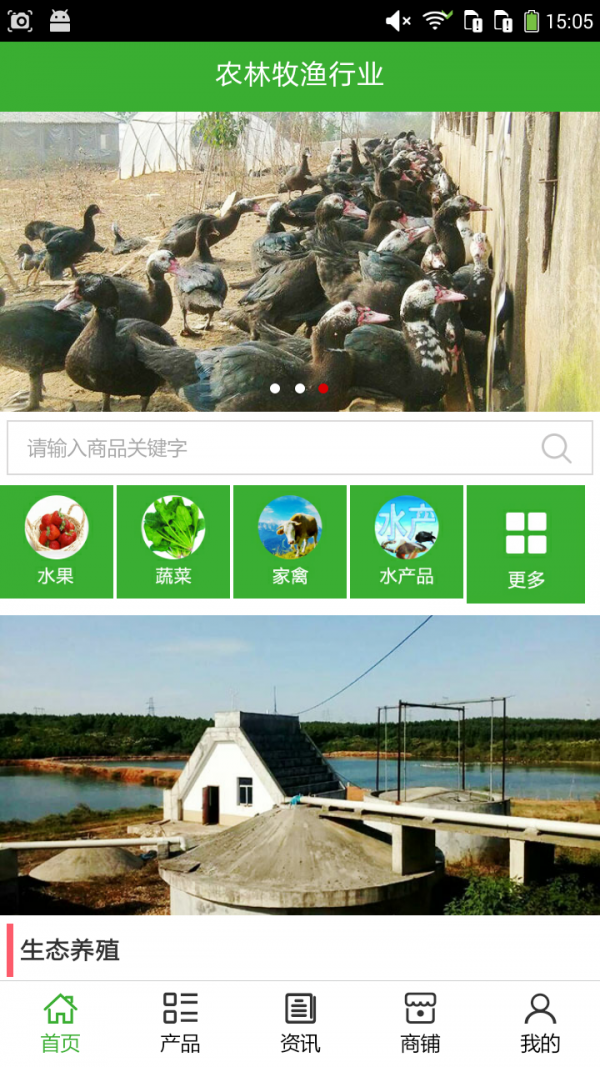Open the 水产品 category

click(x=406, y=541)
